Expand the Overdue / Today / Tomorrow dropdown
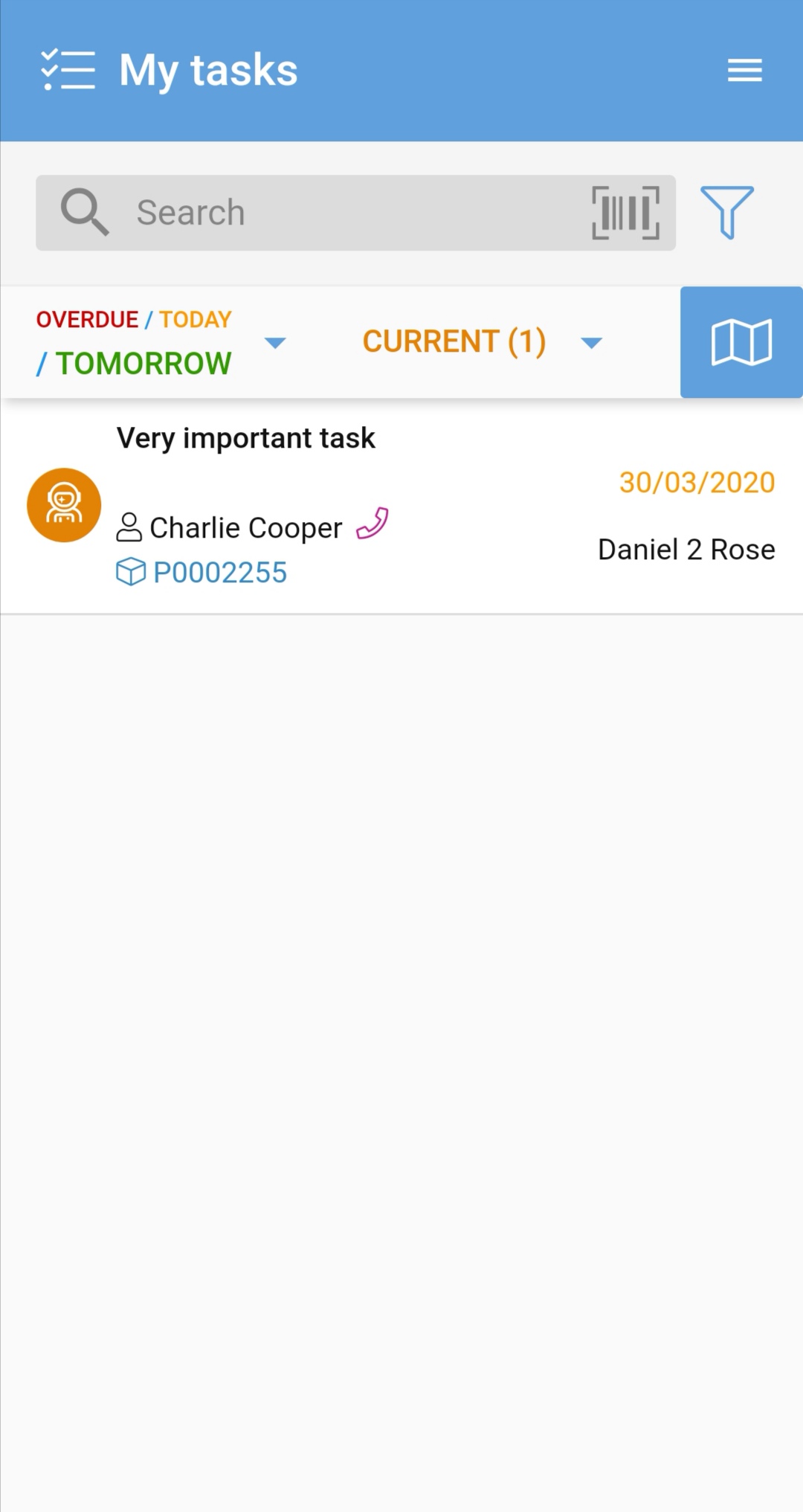Image resolution: width=803 pixels, height=1512 pixels. tap(160, 342)
